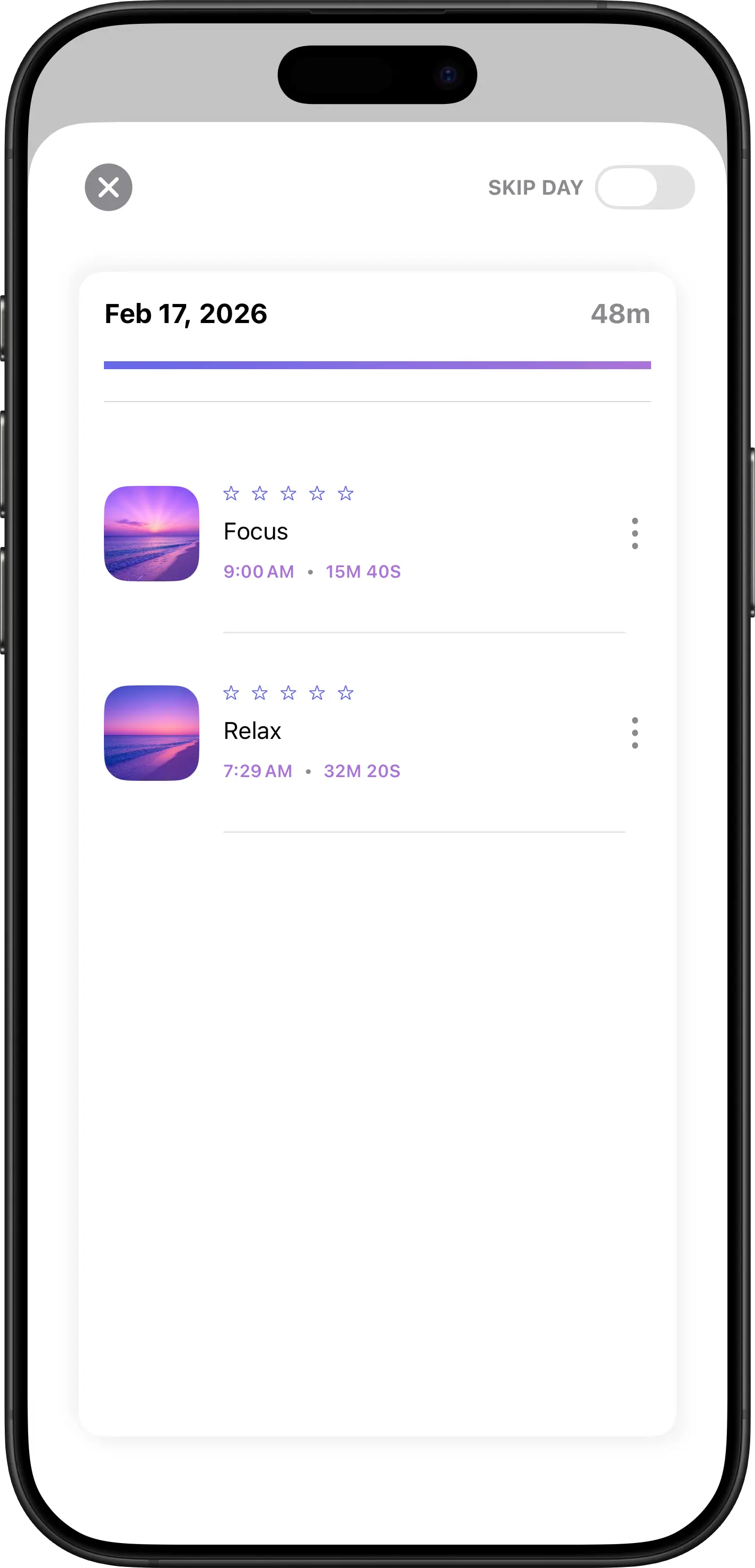Close the day summary sheet
The image size is (755, 1568).
(x=108, y=187)
